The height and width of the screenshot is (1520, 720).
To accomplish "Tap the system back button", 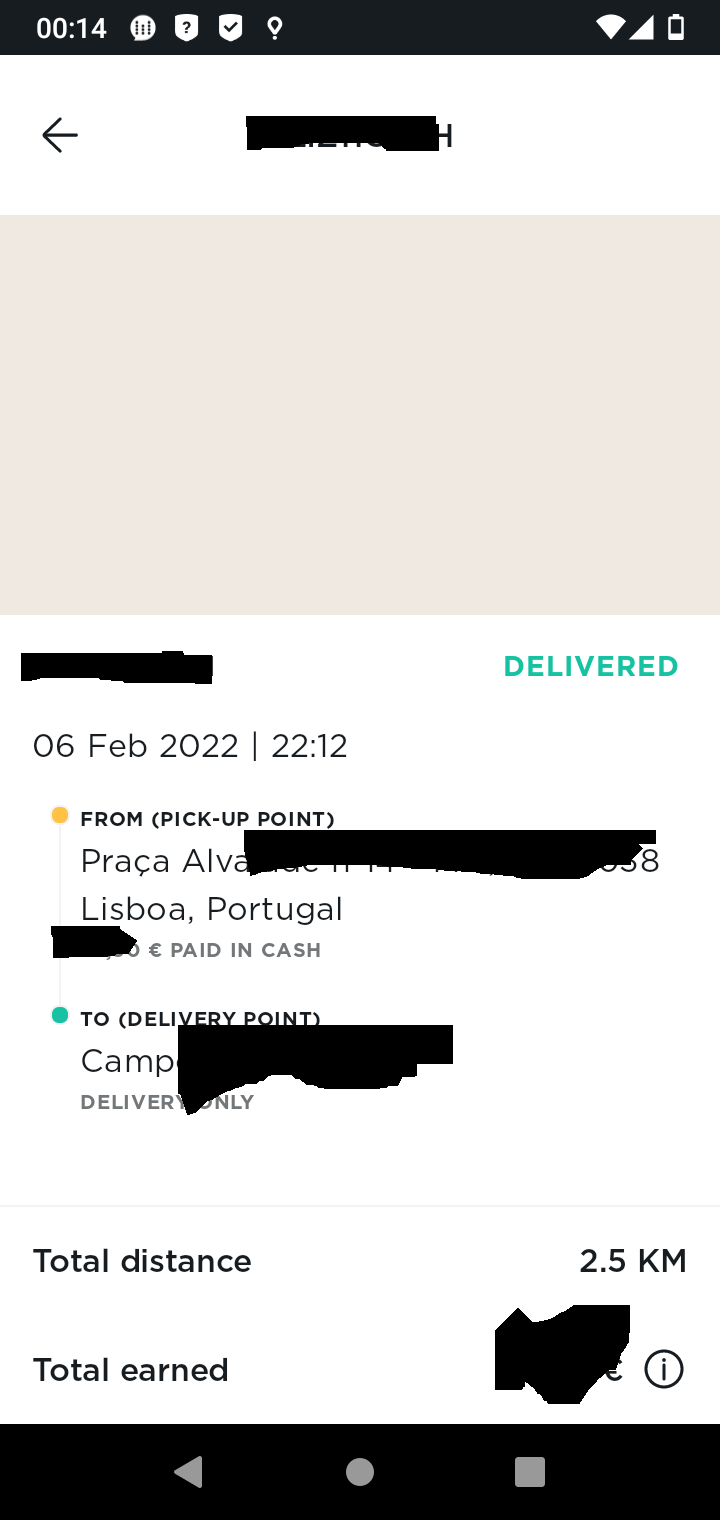I will click(x=188, y=1472).
